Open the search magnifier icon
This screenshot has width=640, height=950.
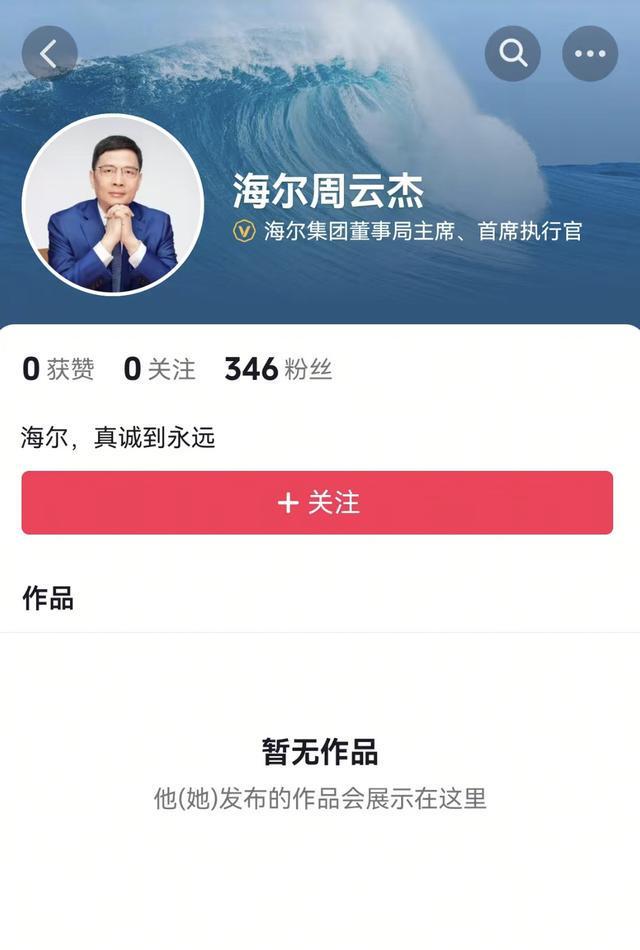(x=513, y=53)
